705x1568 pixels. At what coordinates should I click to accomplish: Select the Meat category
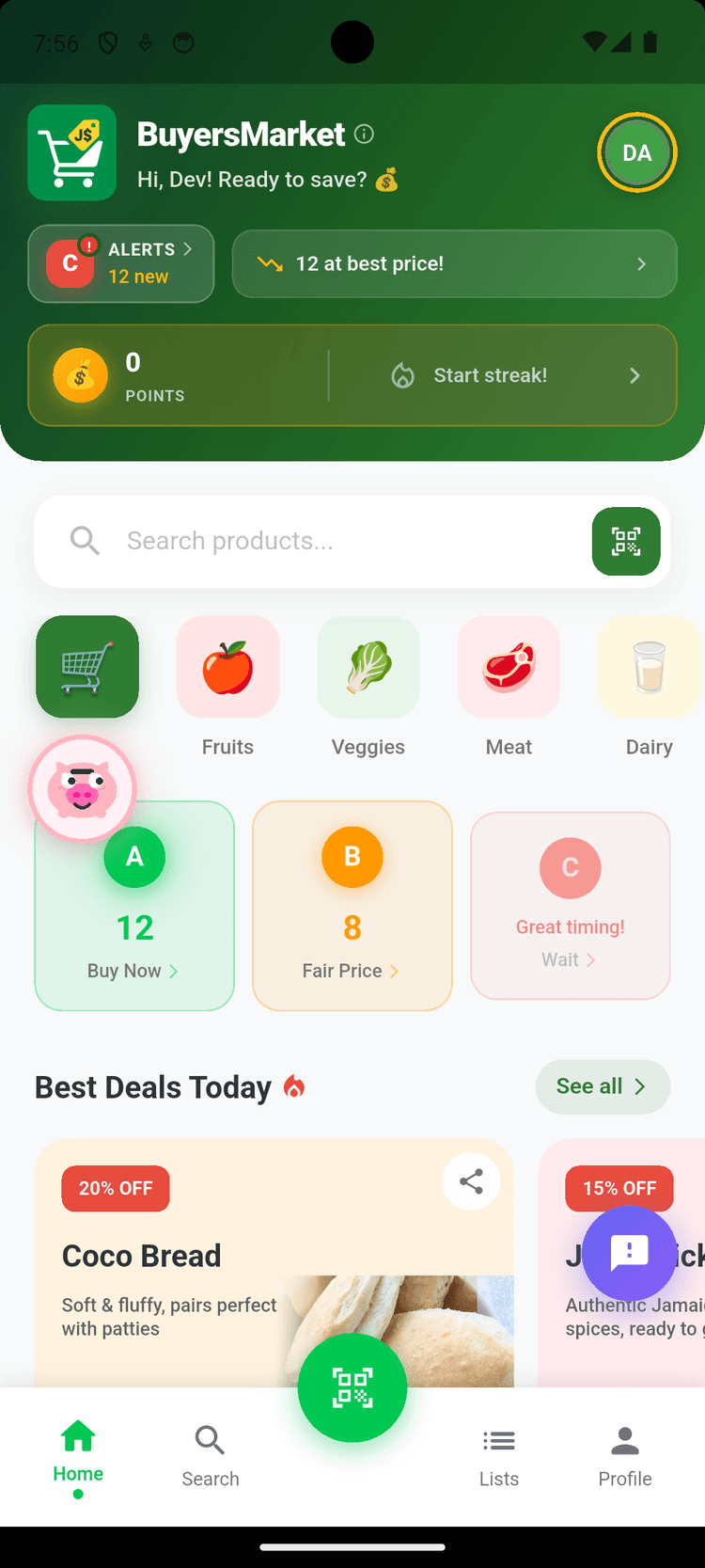pyautogui.click(x=509, y=666)
